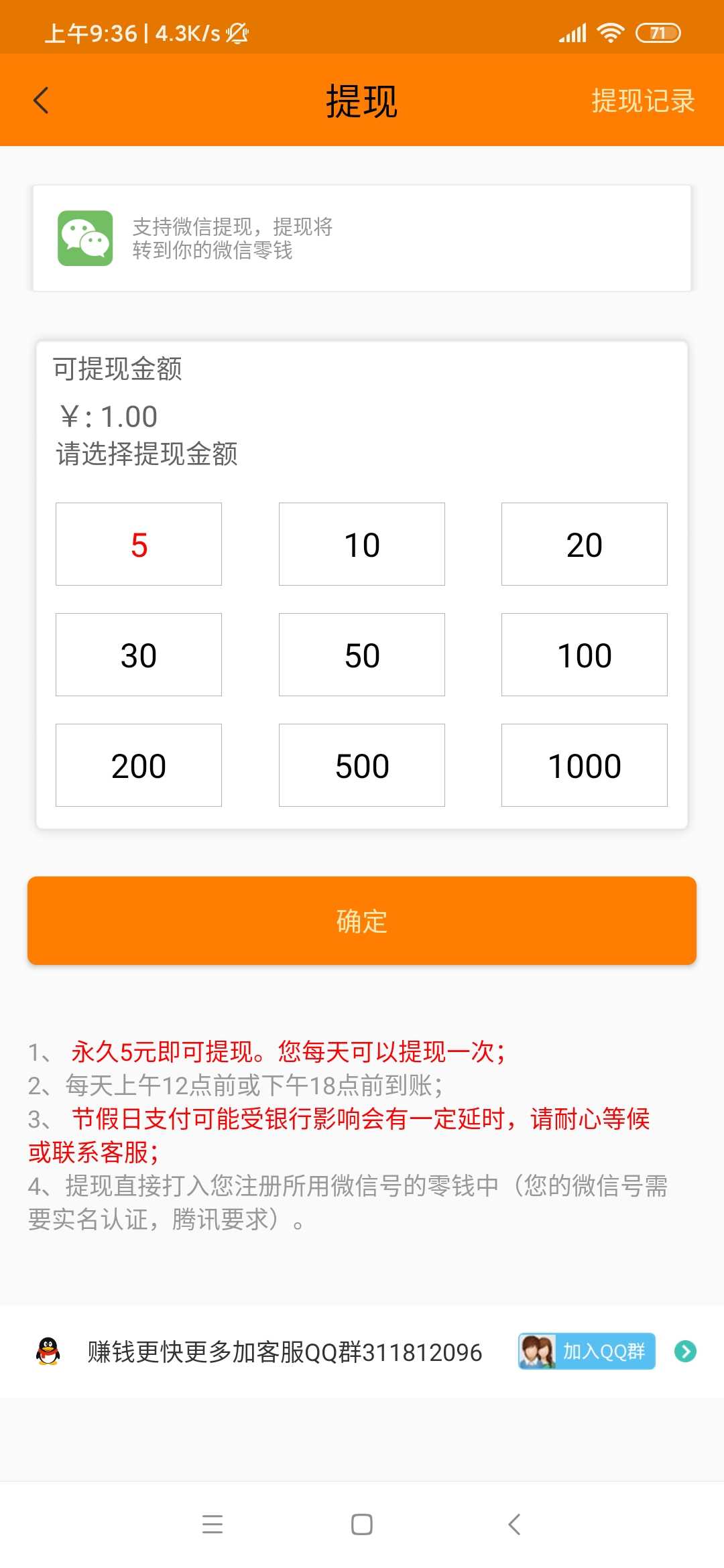Select 30 as withdrawal amount

pos(139,655)
